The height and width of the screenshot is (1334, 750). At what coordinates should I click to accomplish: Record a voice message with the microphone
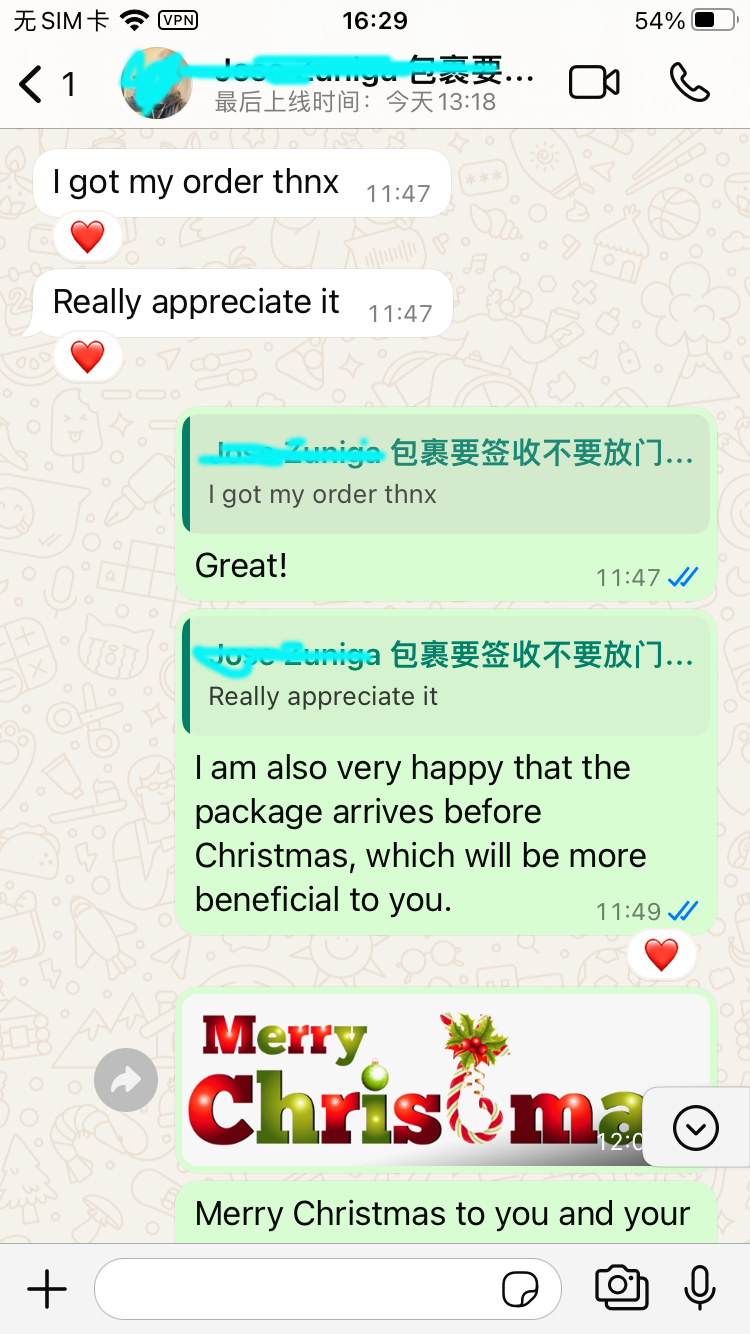pos(700,1288)
